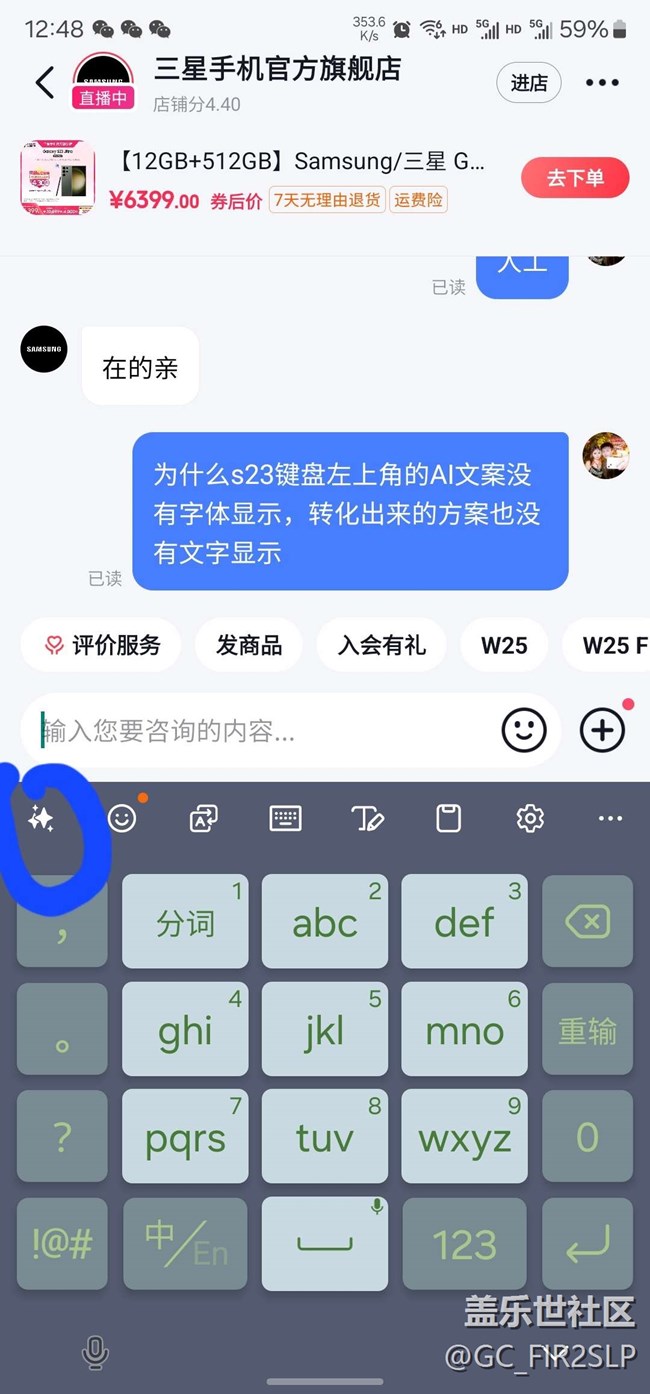Open the clipboard from the keyboard toolbar

click(x=449, y=818)
